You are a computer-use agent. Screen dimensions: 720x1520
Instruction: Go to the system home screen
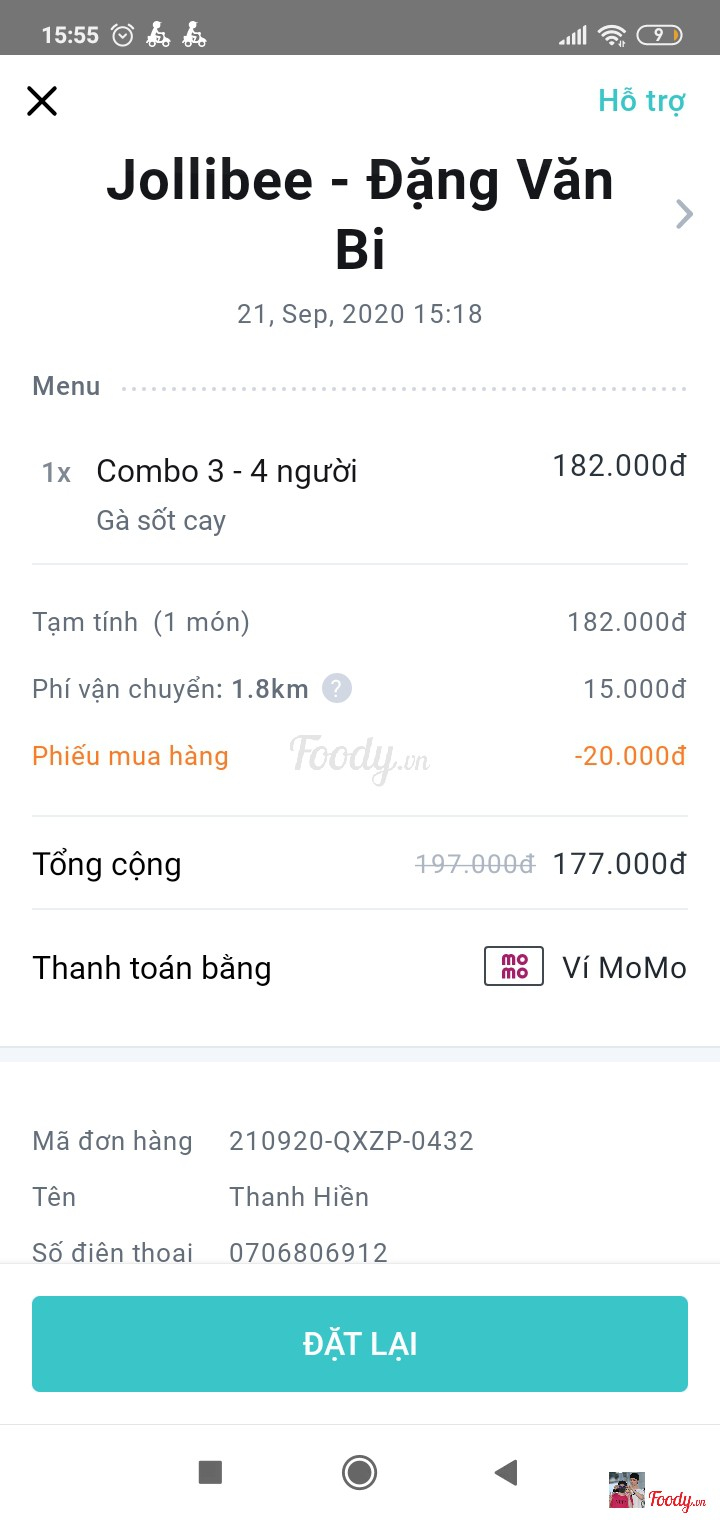point(359,1472)
